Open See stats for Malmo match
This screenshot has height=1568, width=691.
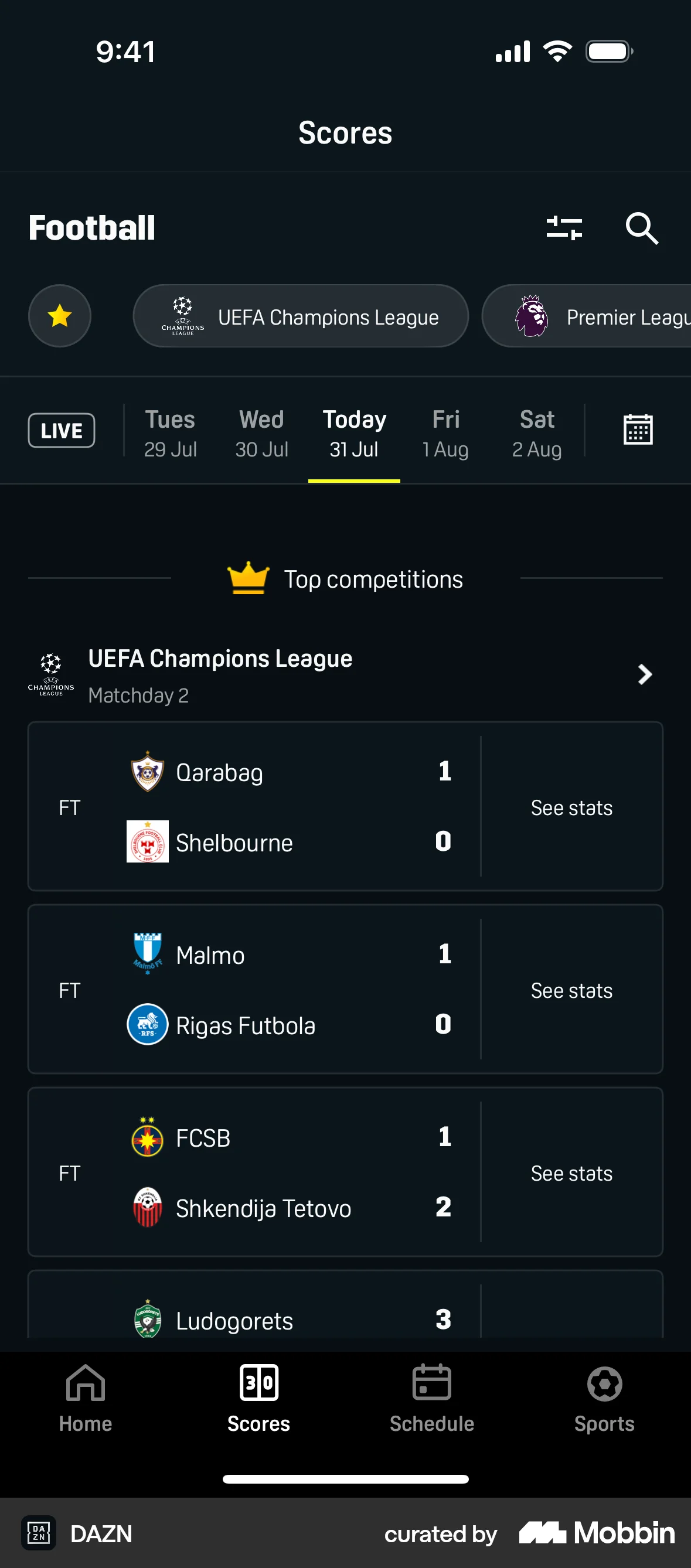tap(571, 990)
